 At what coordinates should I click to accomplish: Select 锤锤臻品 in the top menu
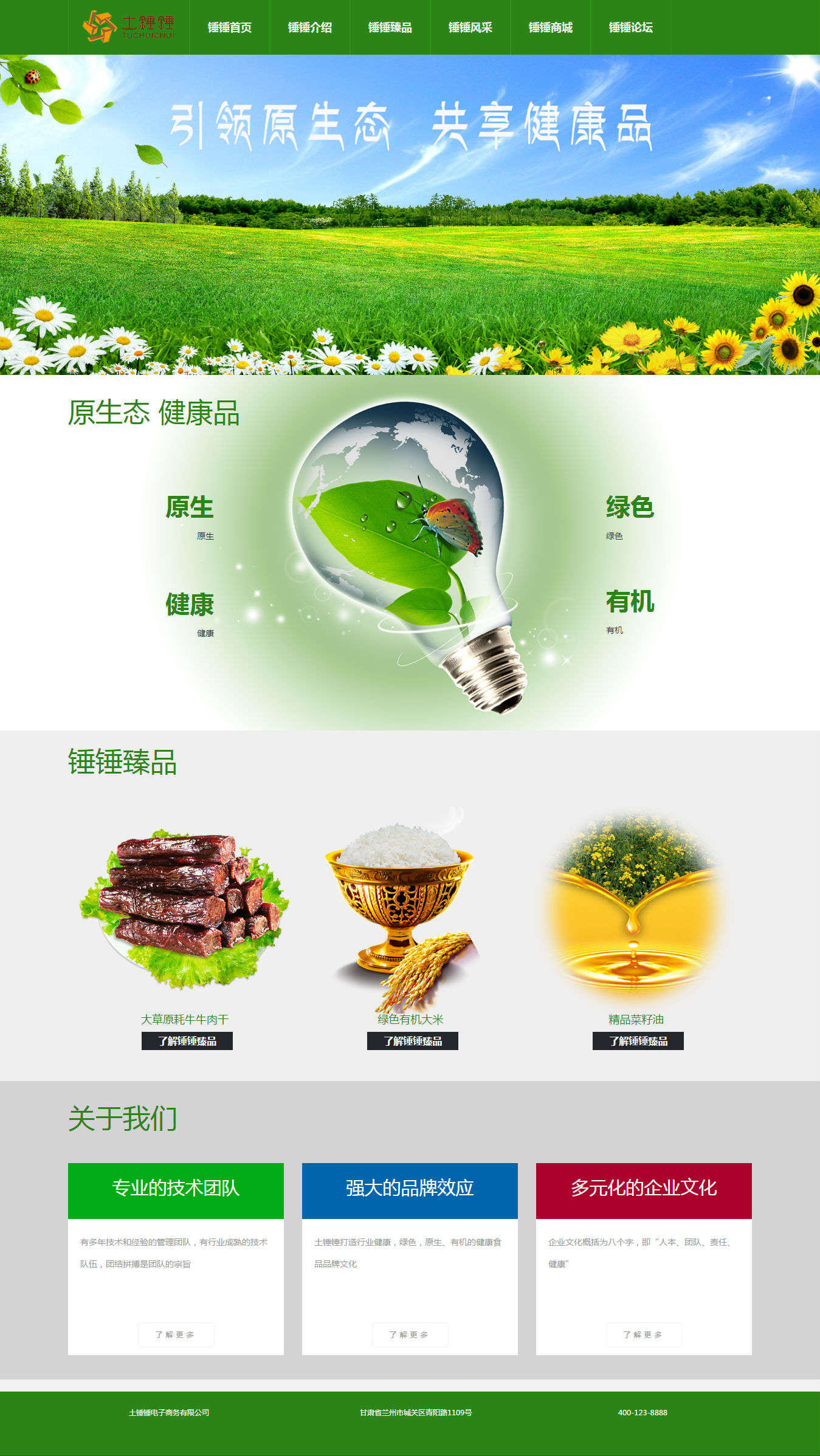[x=390, y=27]
